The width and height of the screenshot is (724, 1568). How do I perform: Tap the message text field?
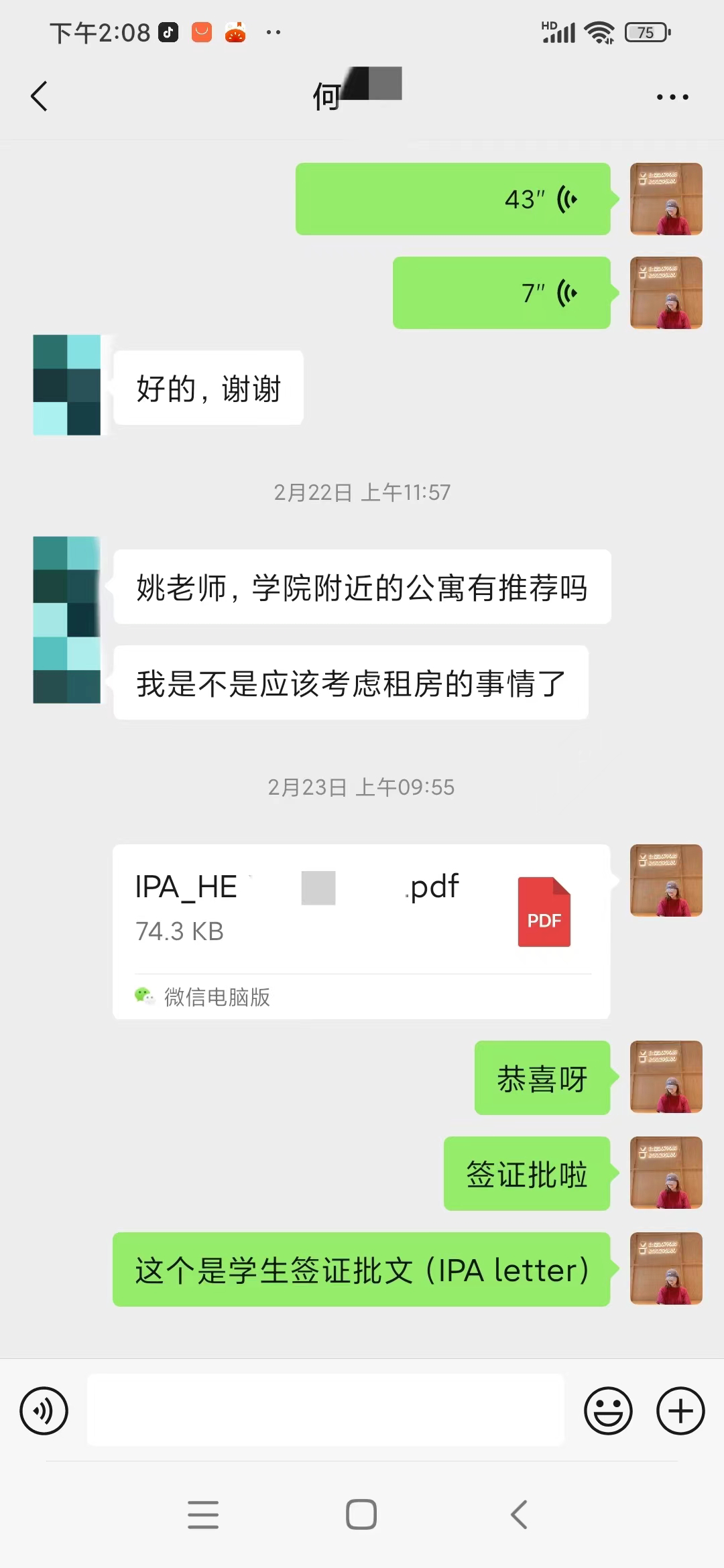[x=326, y=1410]
